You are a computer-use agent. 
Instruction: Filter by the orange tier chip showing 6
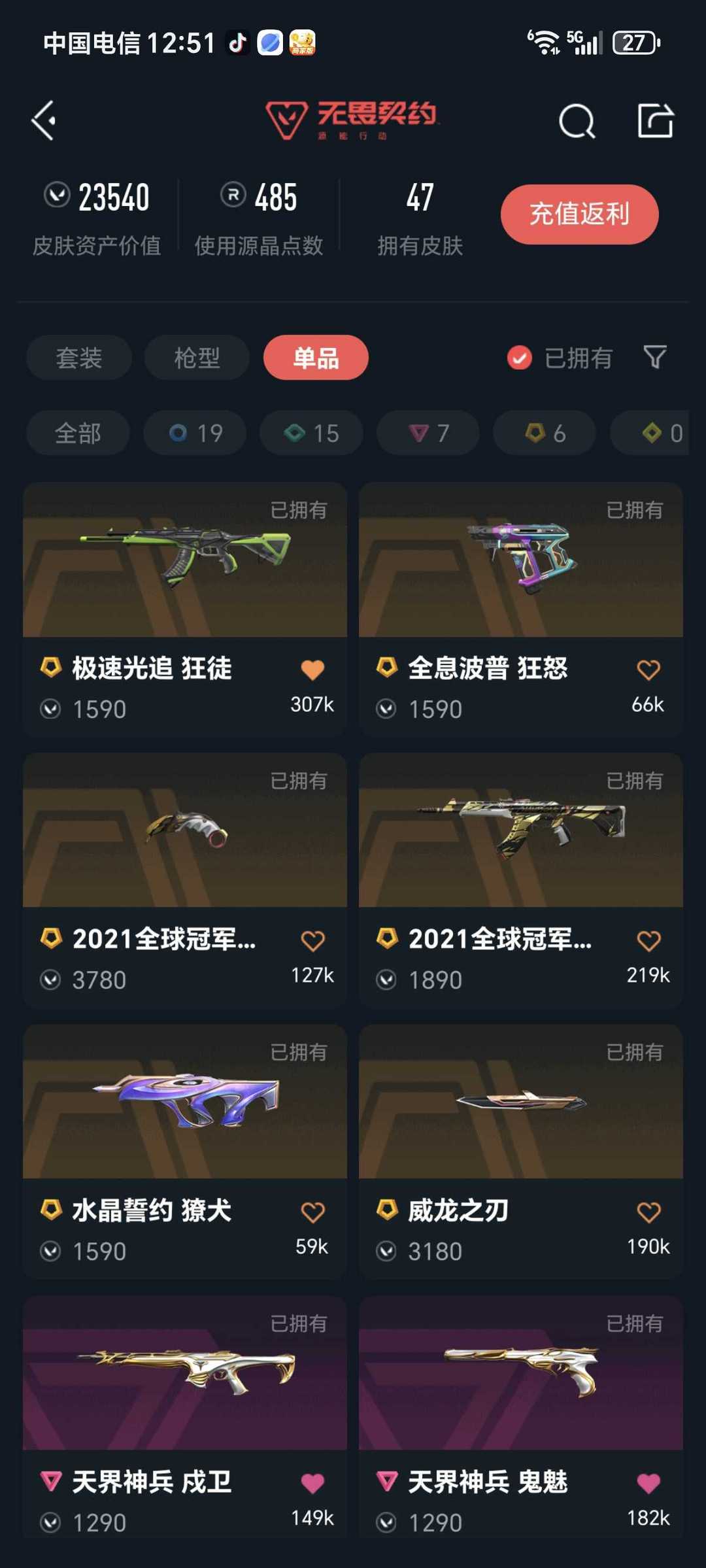coord(545,433)
